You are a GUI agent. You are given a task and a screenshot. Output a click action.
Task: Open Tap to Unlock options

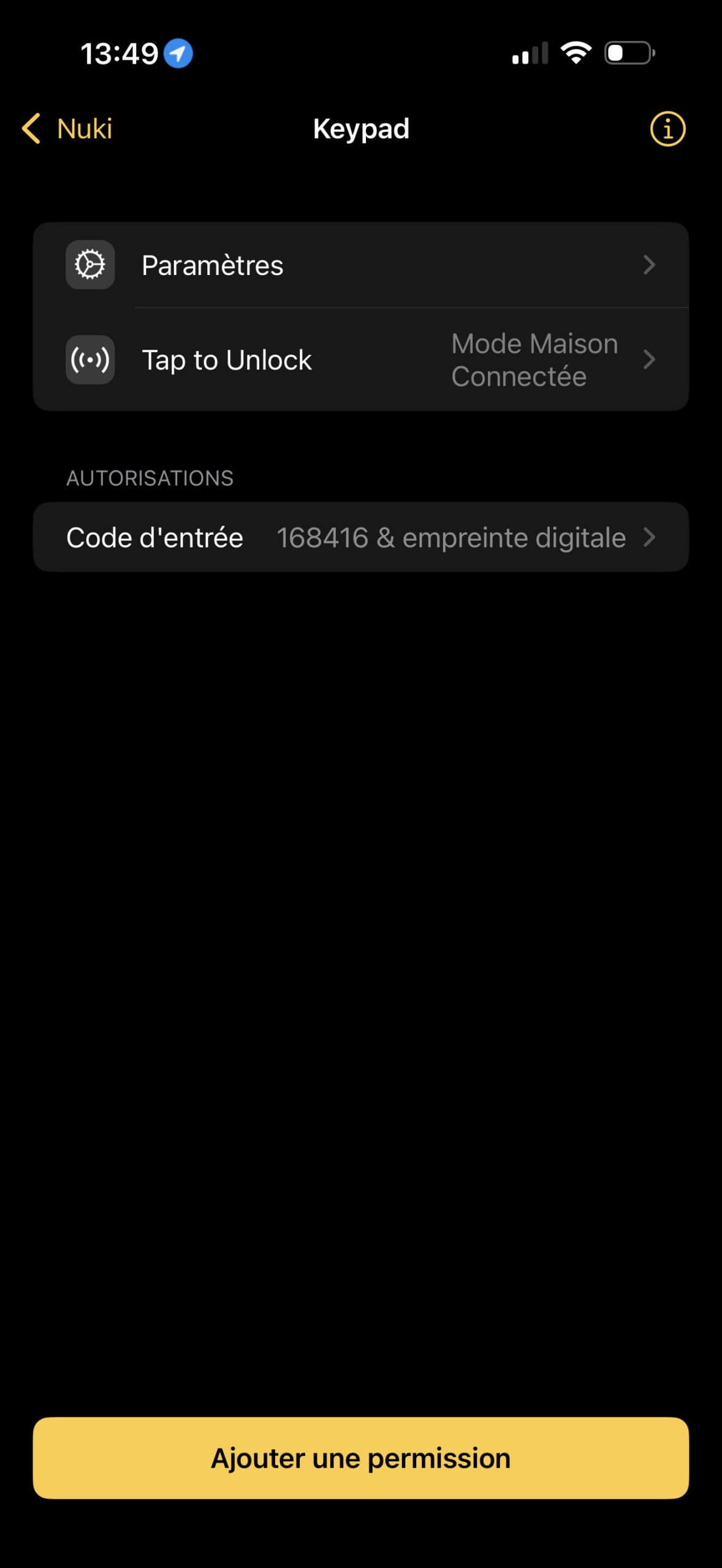pyautogui.click(x=360, y=360)
